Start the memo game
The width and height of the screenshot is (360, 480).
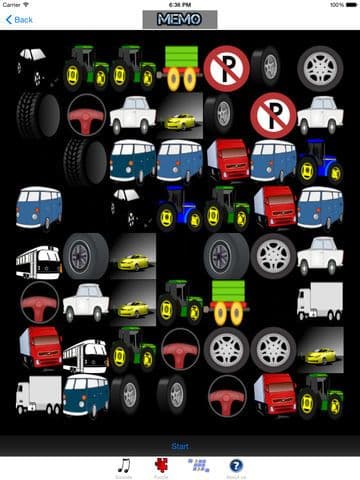point(180,446)
